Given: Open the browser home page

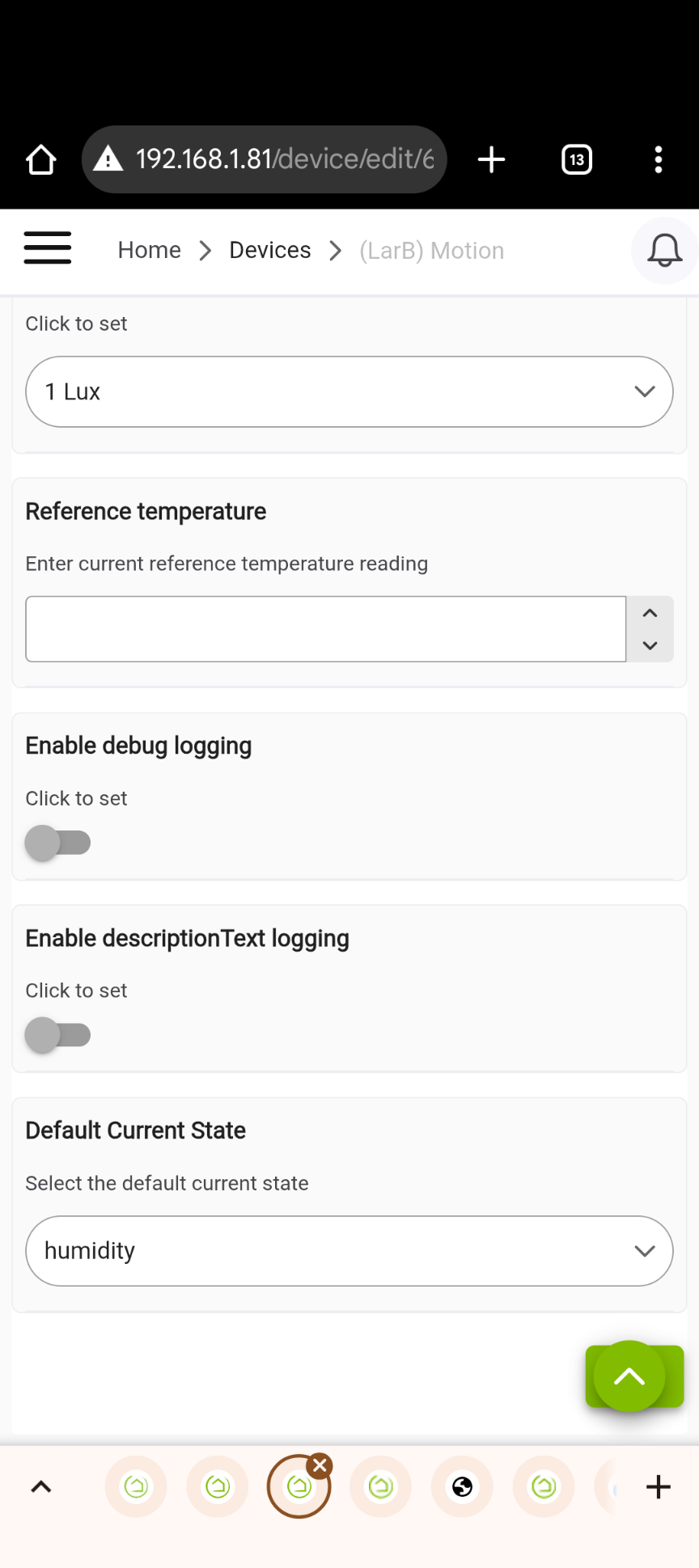Looking at the screenshot, I should (41, 159).
